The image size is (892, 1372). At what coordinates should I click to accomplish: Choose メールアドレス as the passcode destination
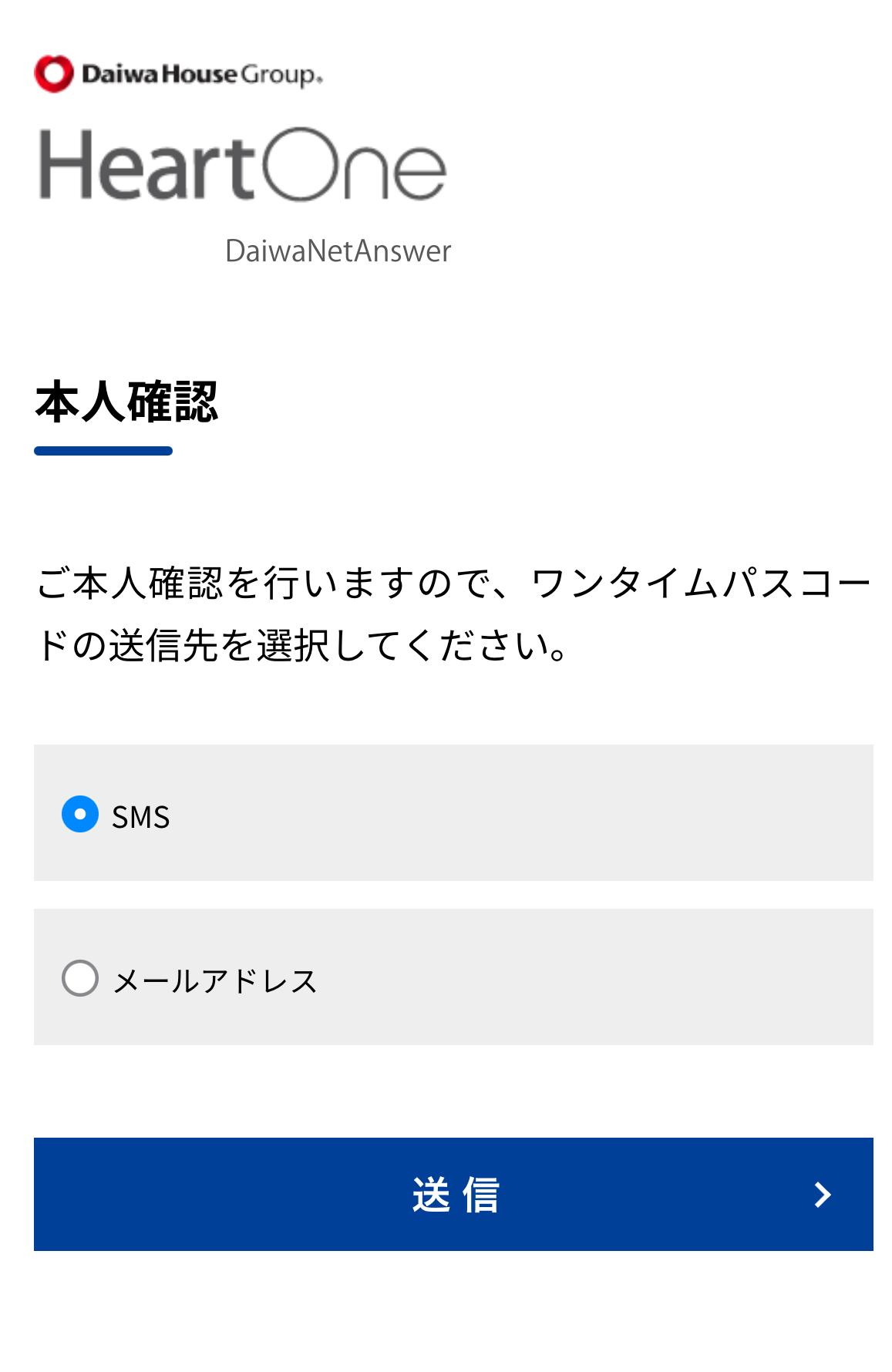[x=80, y=978]
